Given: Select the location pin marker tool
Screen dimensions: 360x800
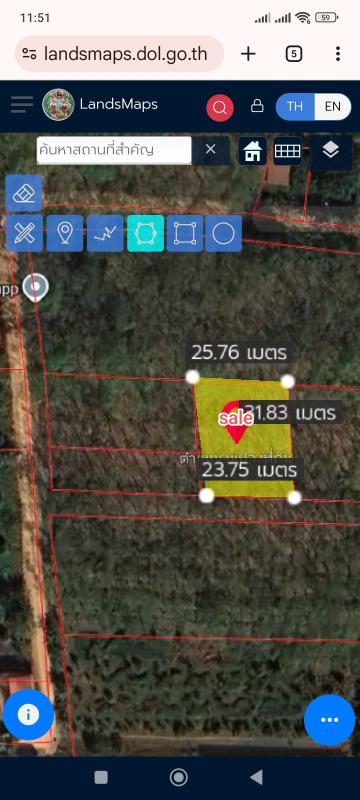Looking at the screenshot, I should tap(65, 233).
